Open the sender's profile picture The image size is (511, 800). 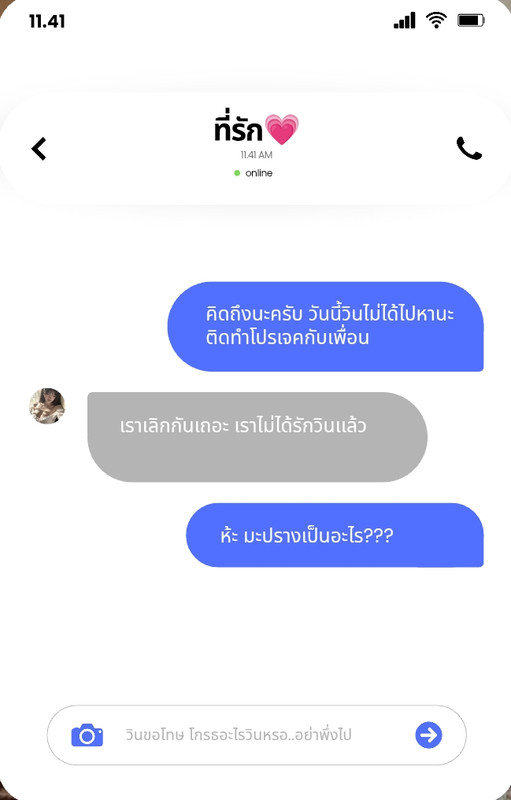point(47,406)
